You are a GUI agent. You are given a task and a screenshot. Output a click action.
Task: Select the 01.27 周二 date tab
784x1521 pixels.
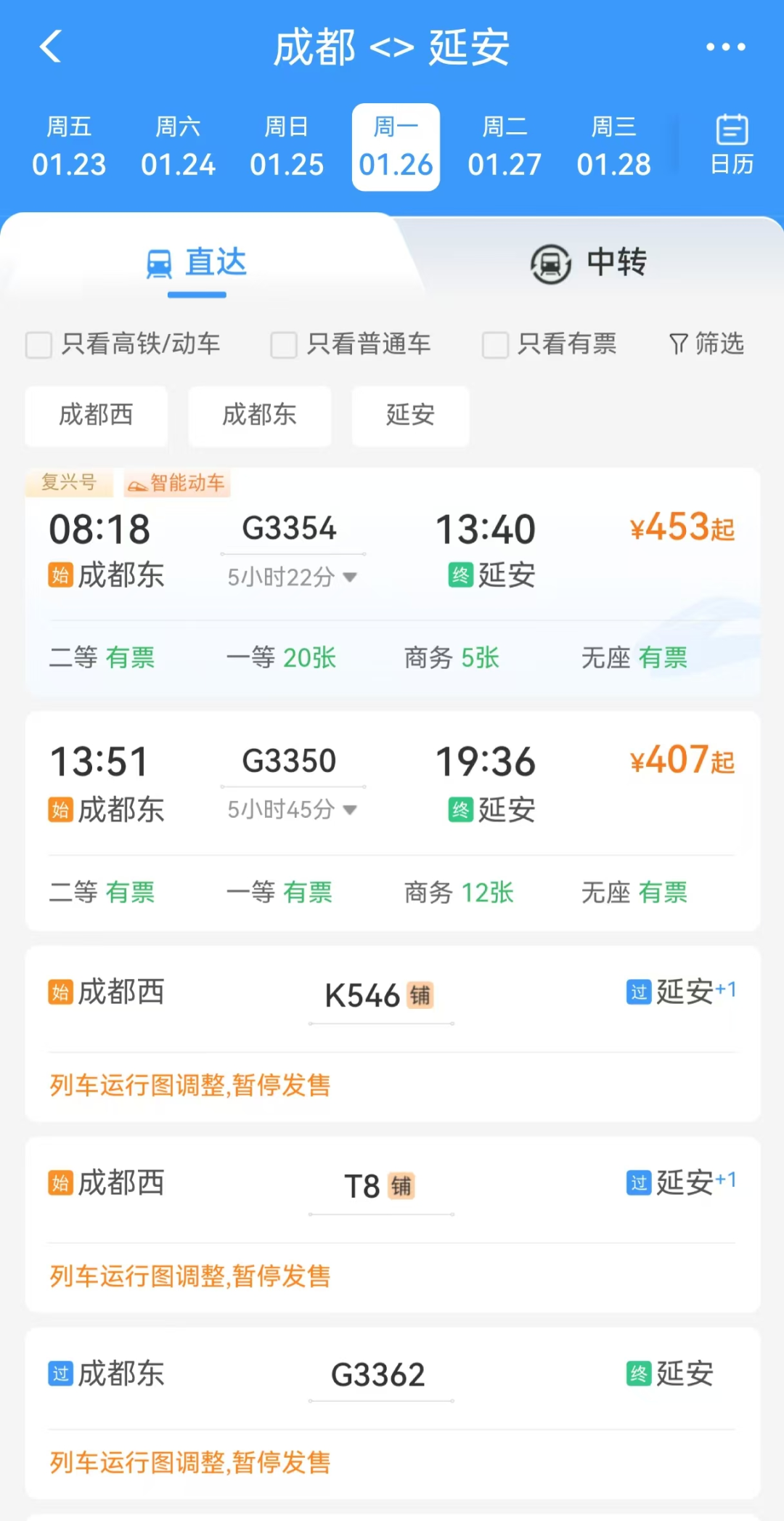click(505, 145)
